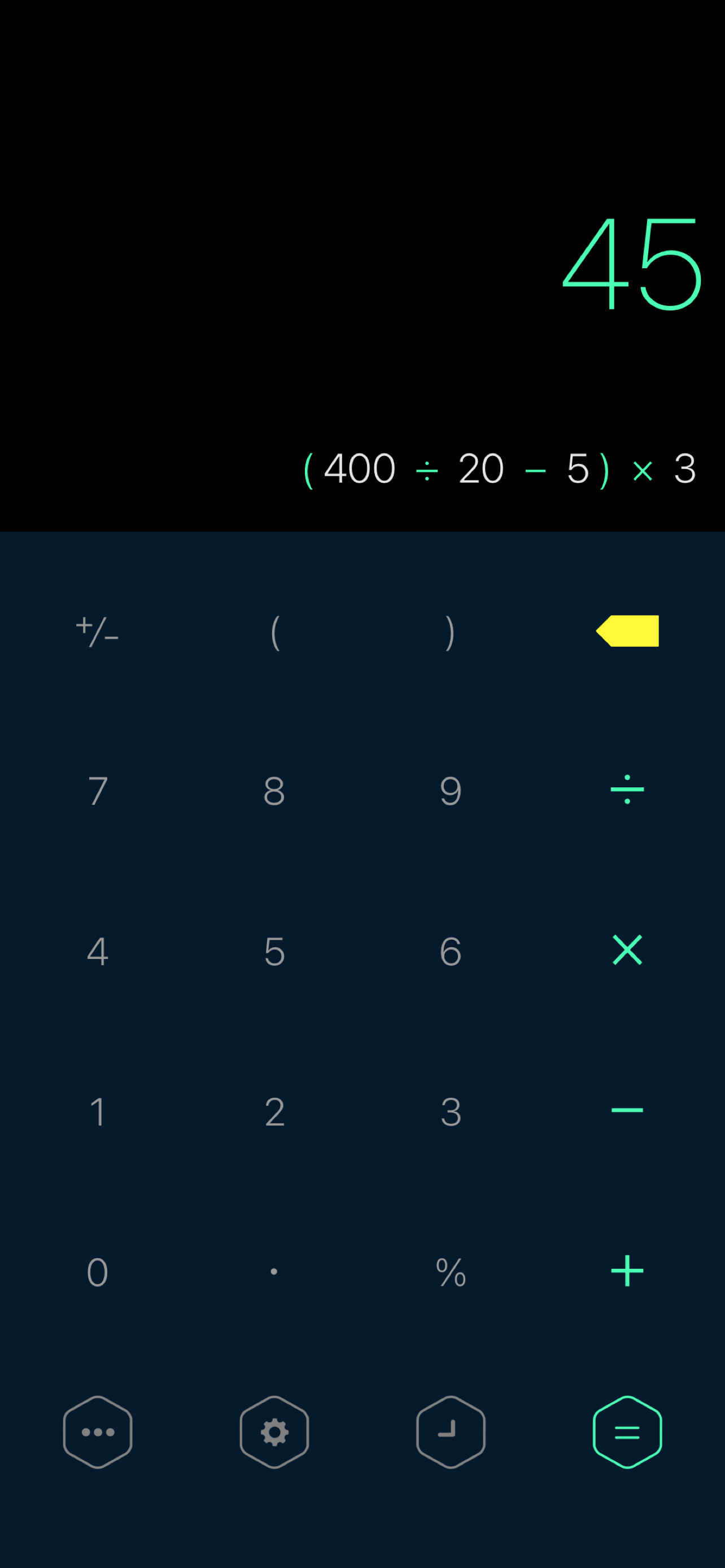The image size is (725, 1568).
Task: Insert an opening parenthesis
Action: [x=274, y=632]
